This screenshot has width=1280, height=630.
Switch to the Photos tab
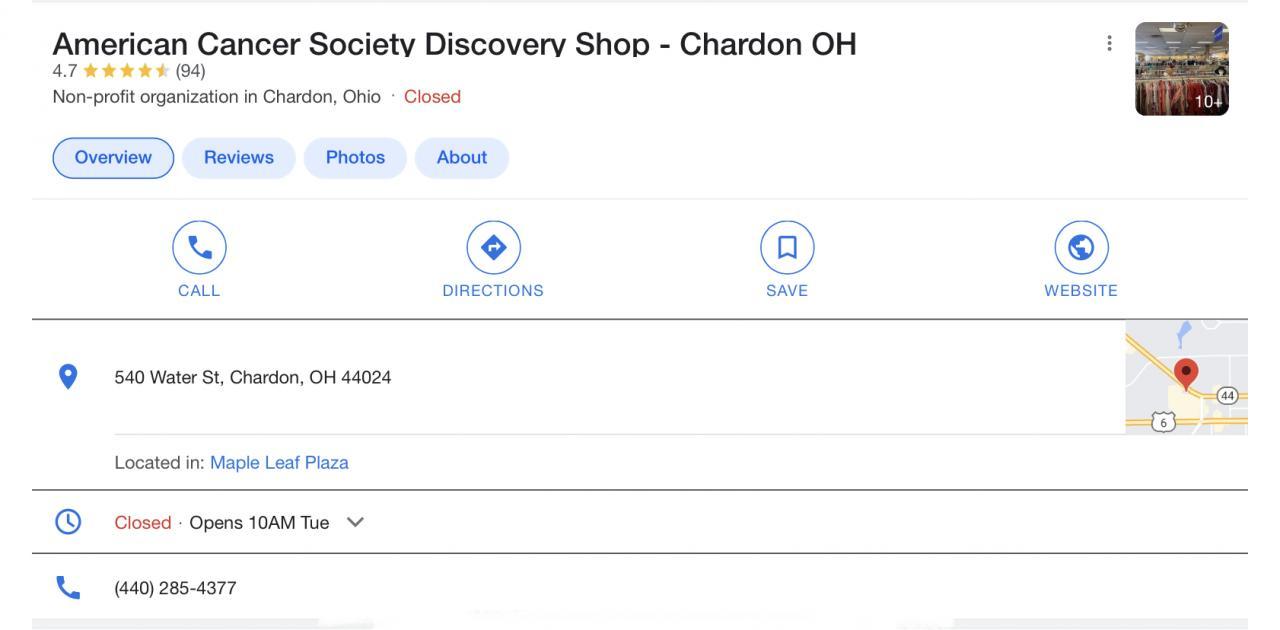(x=355, y=158)
